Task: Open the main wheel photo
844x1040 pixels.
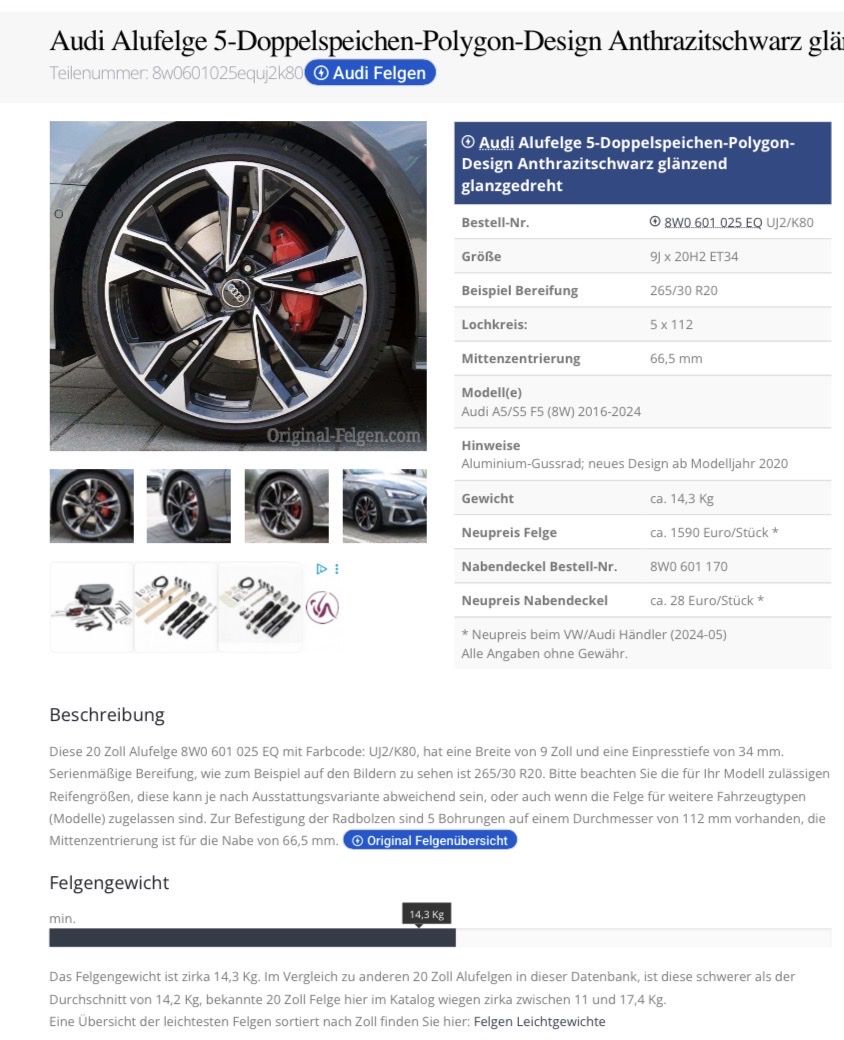Action: (x=238, y=286)
